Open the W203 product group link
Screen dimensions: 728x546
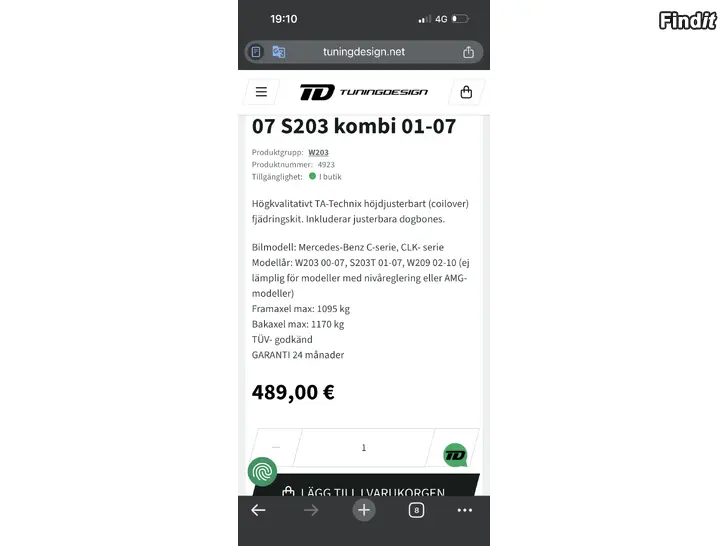click(x=318, y=152)
